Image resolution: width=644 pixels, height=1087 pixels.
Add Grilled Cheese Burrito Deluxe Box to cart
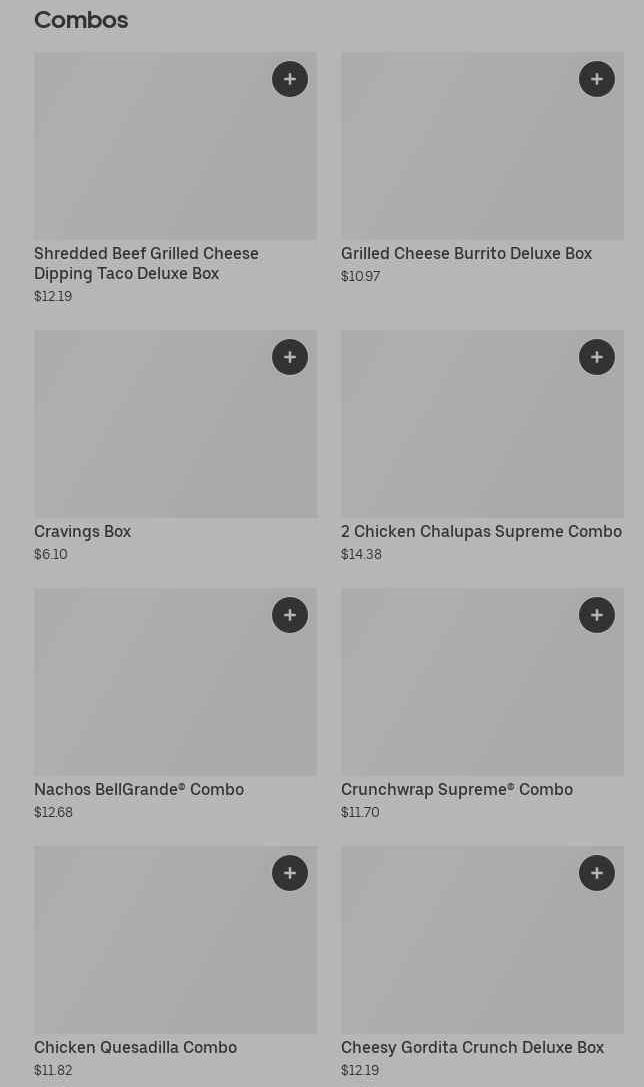[x=597, y=79]
